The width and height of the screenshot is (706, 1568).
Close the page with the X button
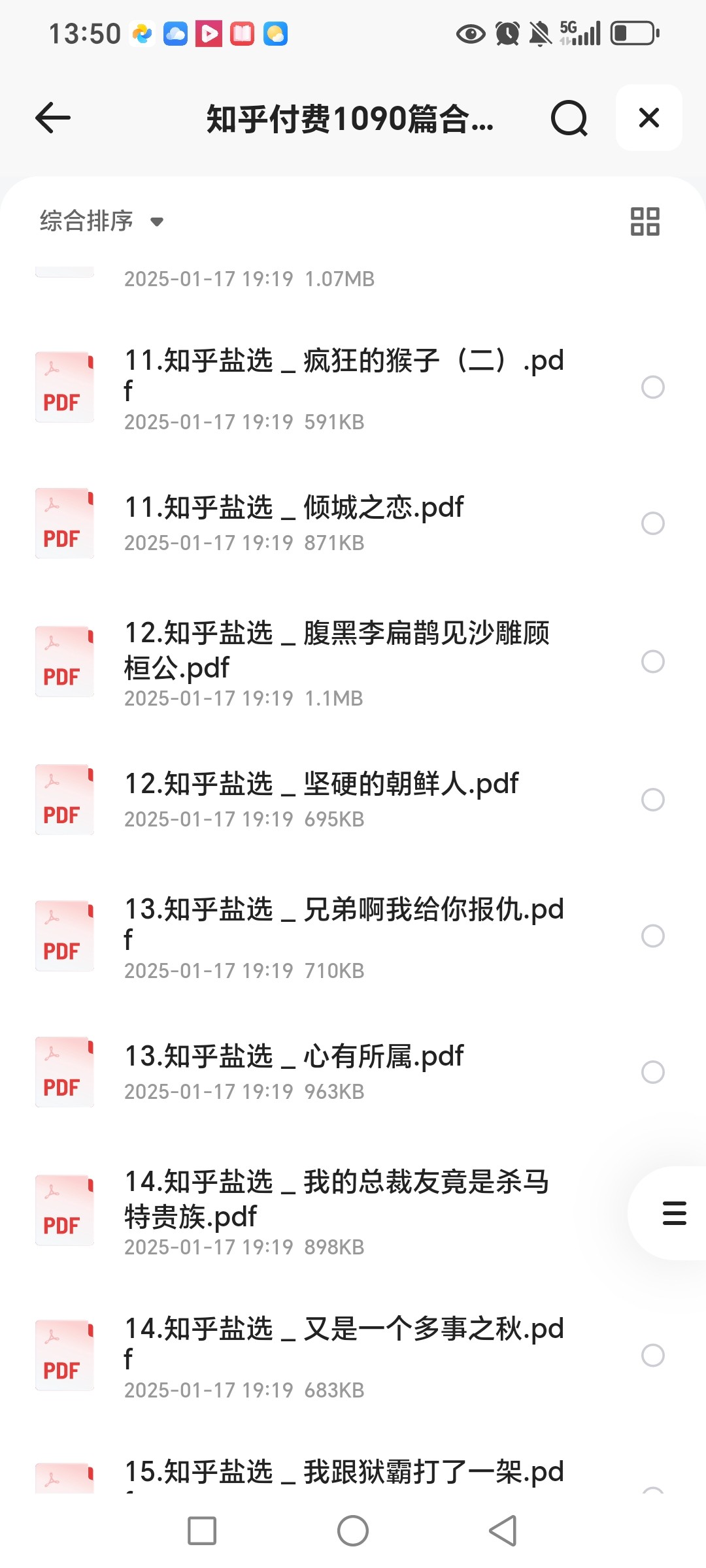649,118
